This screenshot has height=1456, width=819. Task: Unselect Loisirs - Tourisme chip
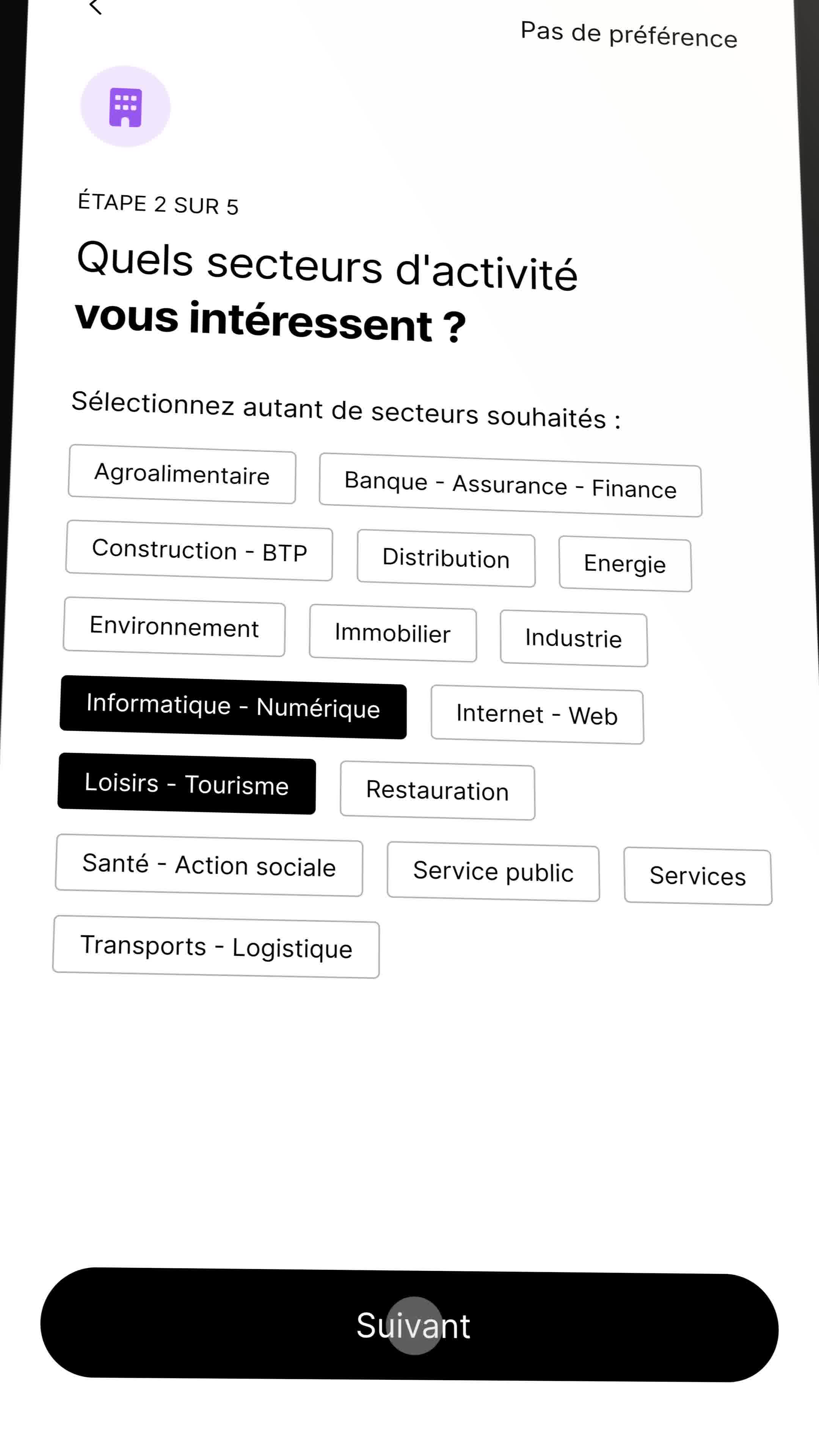tap(187, 784)
